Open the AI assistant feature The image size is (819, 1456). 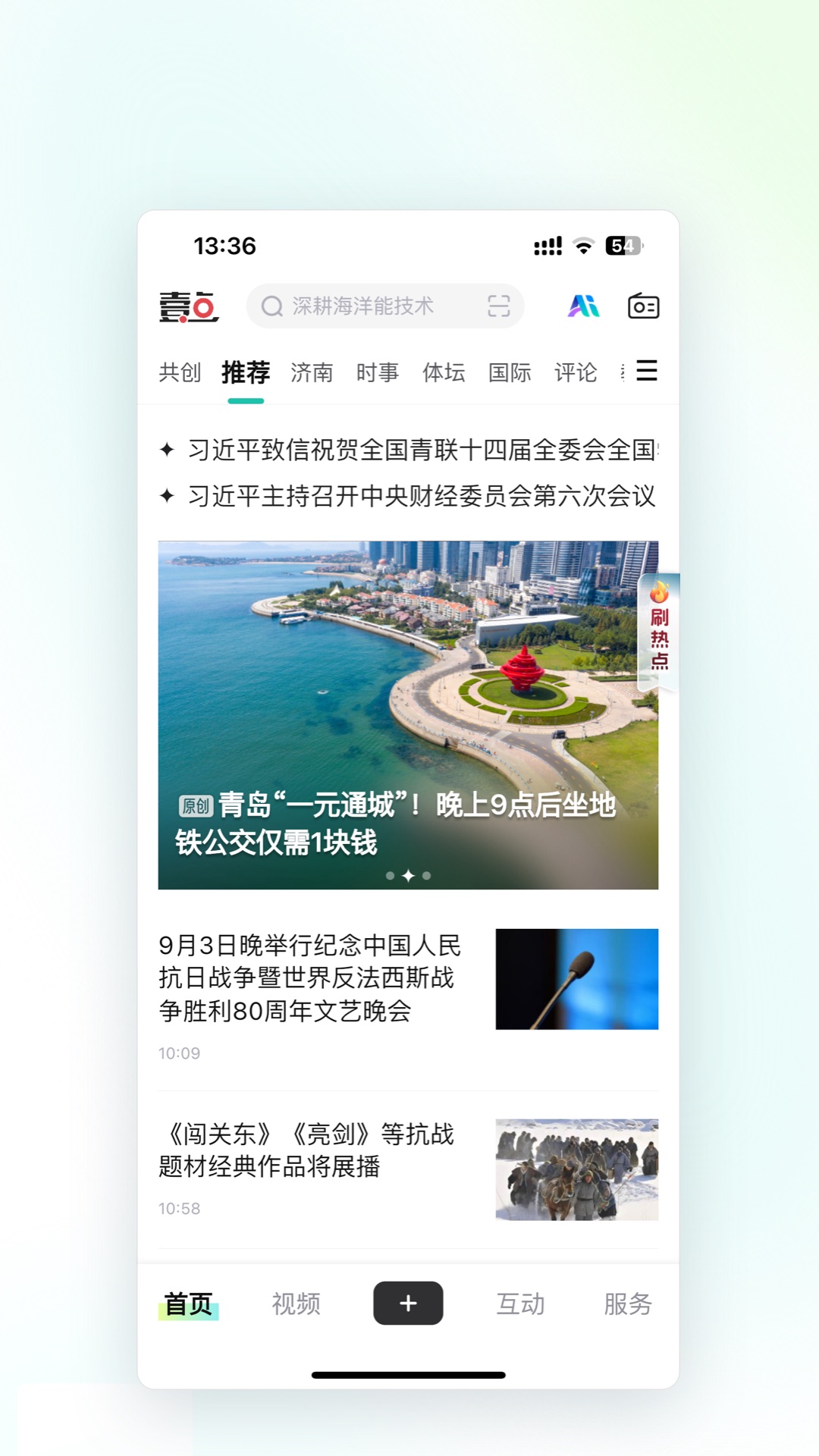click(x=582, y=306)
